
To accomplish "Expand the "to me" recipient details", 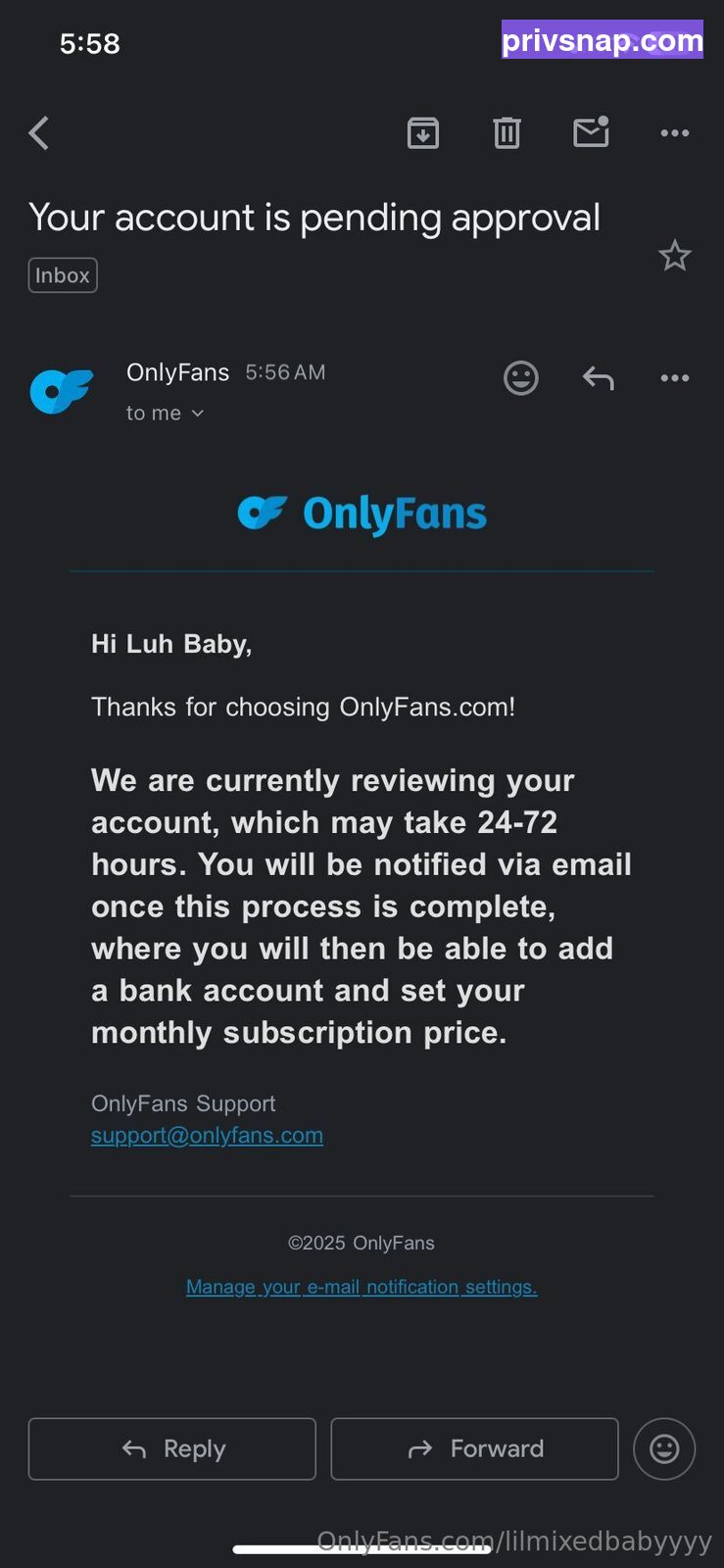I will pos(165,414).
